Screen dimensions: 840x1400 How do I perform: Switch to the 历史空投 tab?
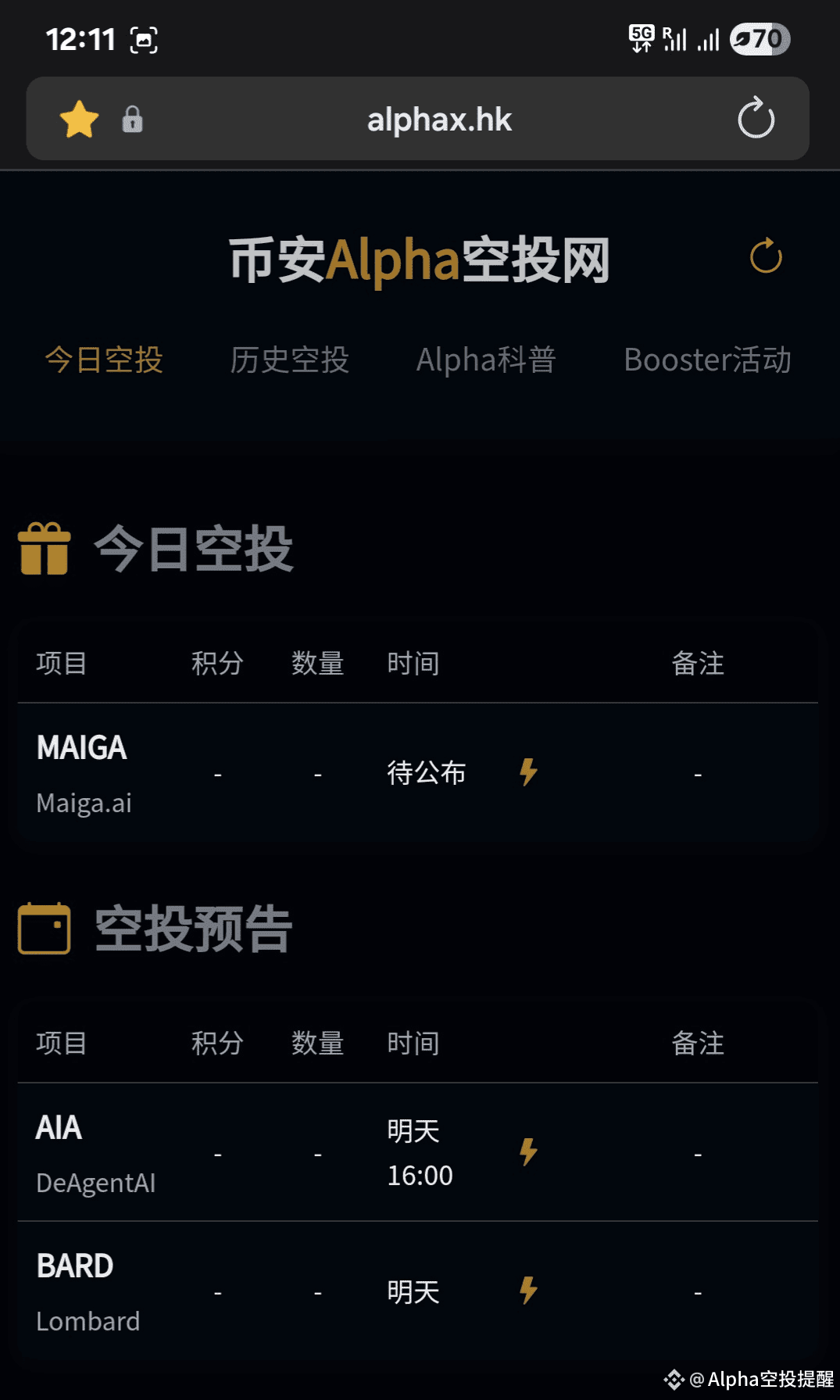[290, 360]
